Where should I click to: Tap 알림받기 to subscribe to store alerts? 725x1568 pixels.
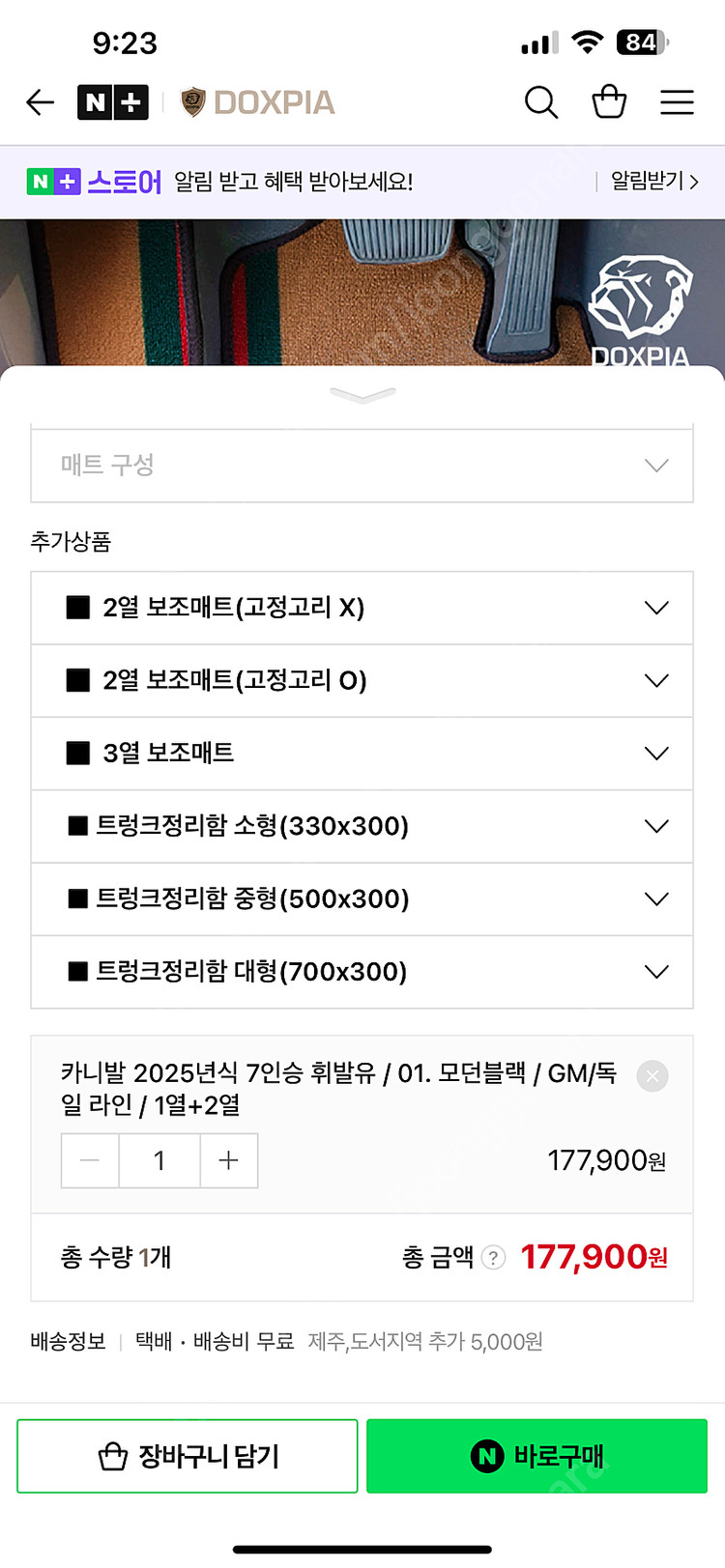651,182
